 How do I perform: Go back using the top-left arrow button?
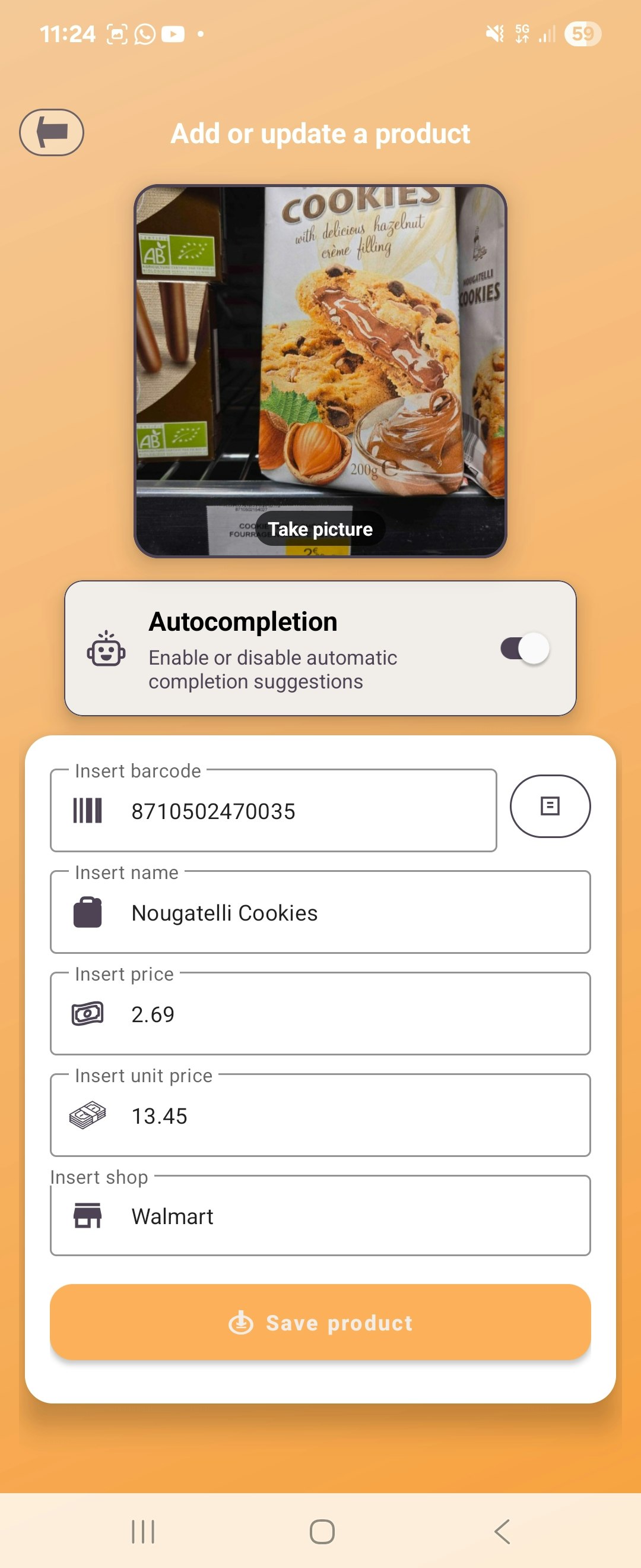coord(52,132)
